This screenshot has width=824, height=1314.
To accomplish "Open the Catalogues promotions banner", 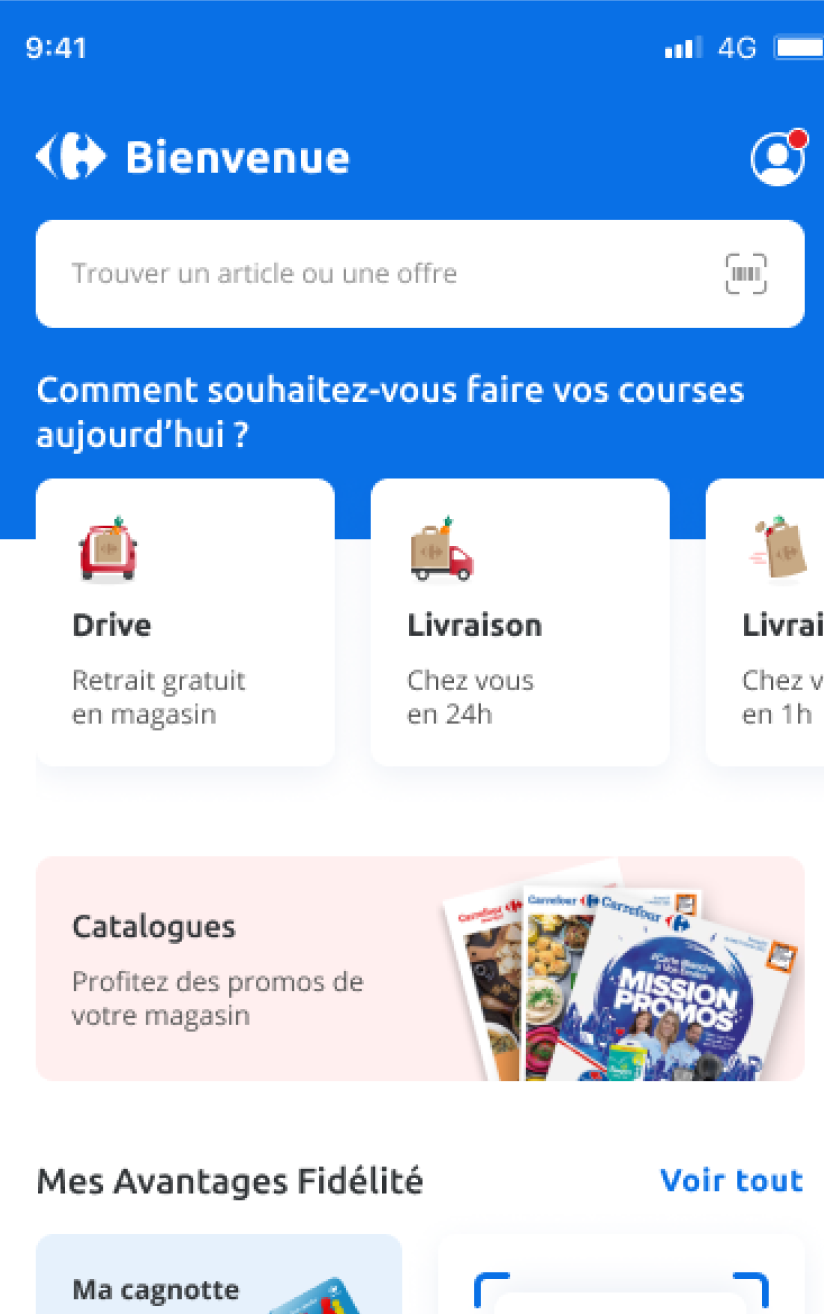I will click(420, 968).
